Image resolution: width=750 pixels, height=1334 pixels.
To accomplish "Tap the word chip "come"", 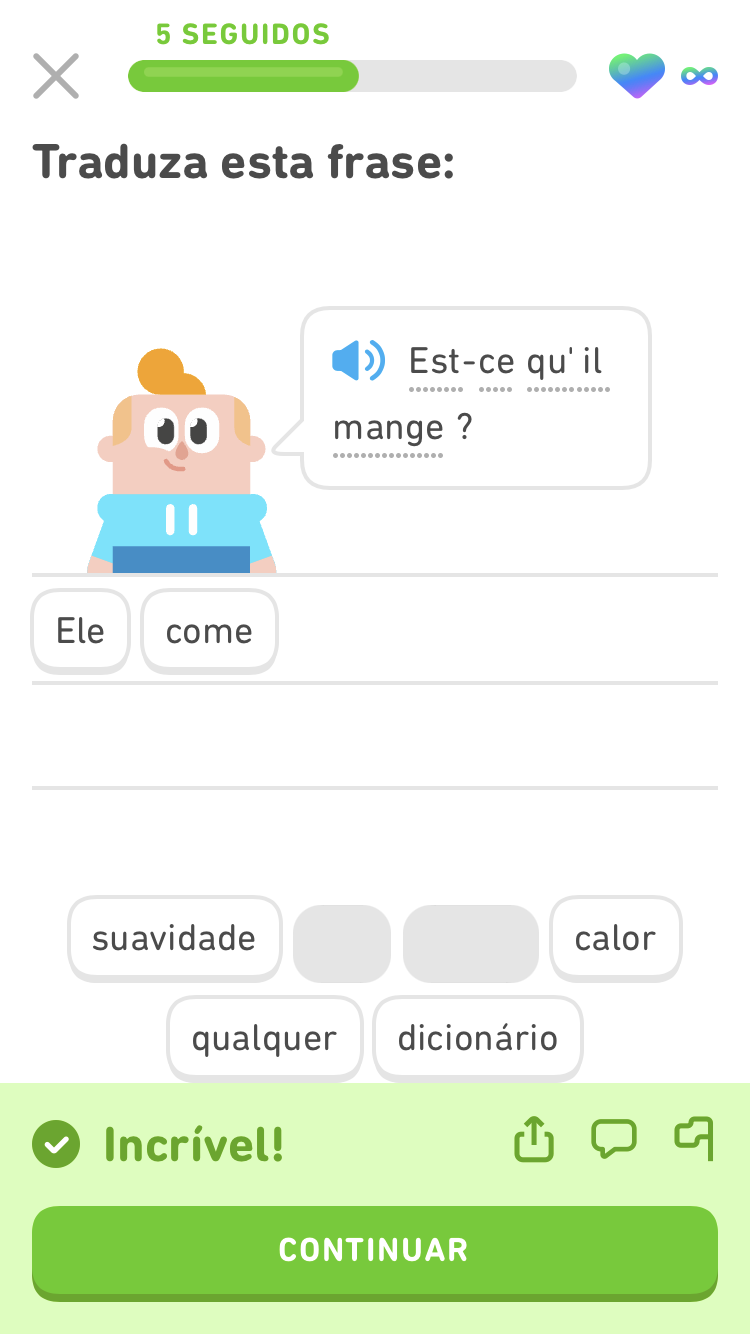I will tap(209, 631).
